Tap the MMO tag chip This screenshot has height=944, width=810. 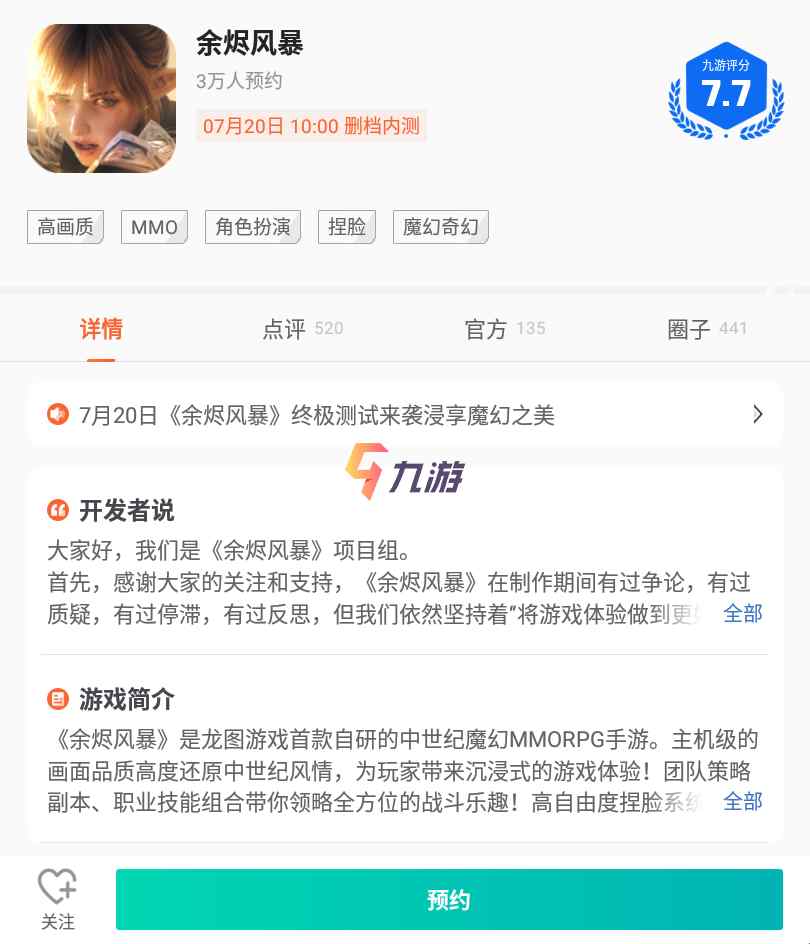click(x=154, y=227)
